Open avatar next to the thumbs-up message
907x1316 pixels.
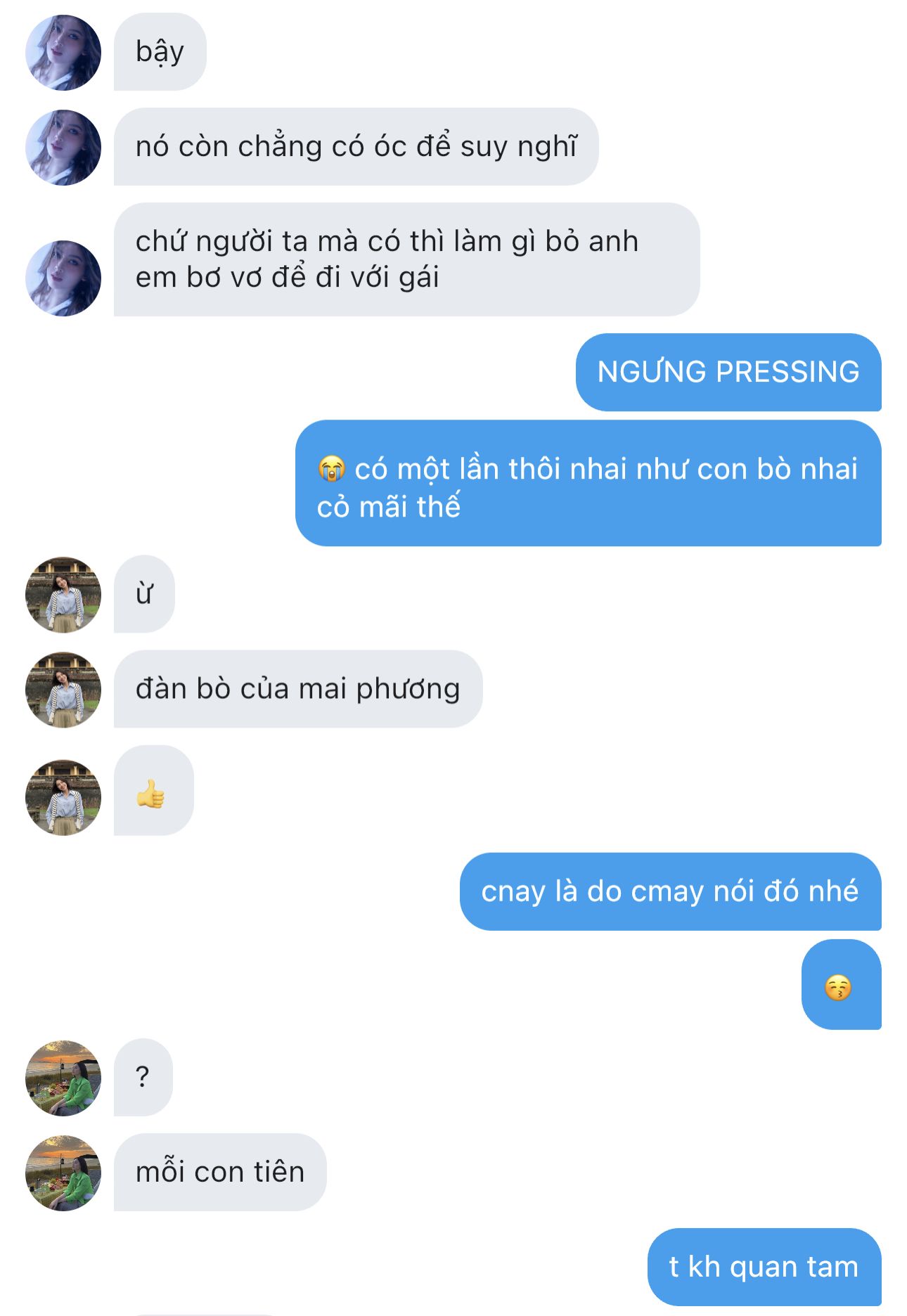click(x=63, y=797)
